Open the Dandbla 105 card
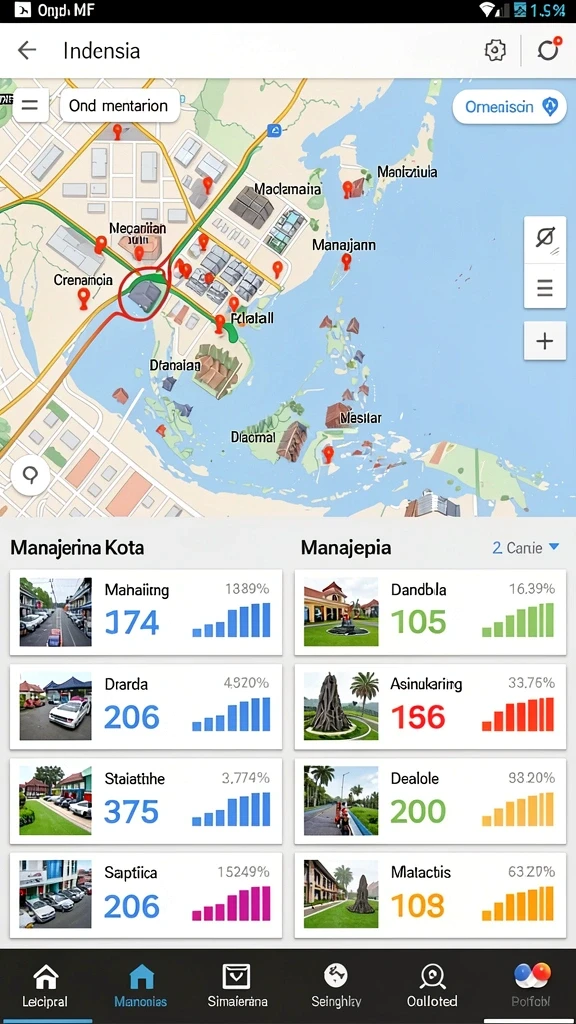Screen dimensions: 576x1024 pyautogui.click(x=430, y=612)
